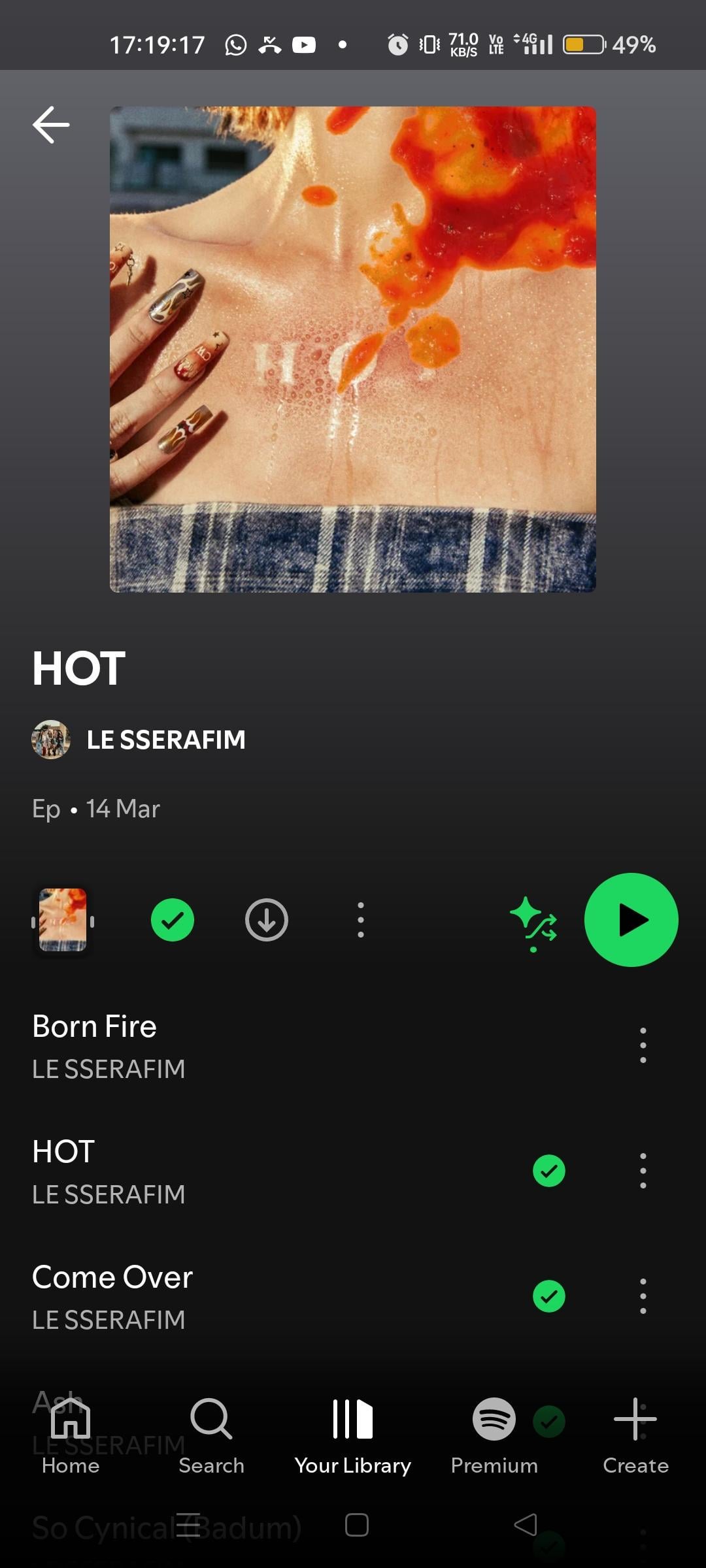Play the song Born Fire
706x1568 pixels.
[x=196, y=1045]
